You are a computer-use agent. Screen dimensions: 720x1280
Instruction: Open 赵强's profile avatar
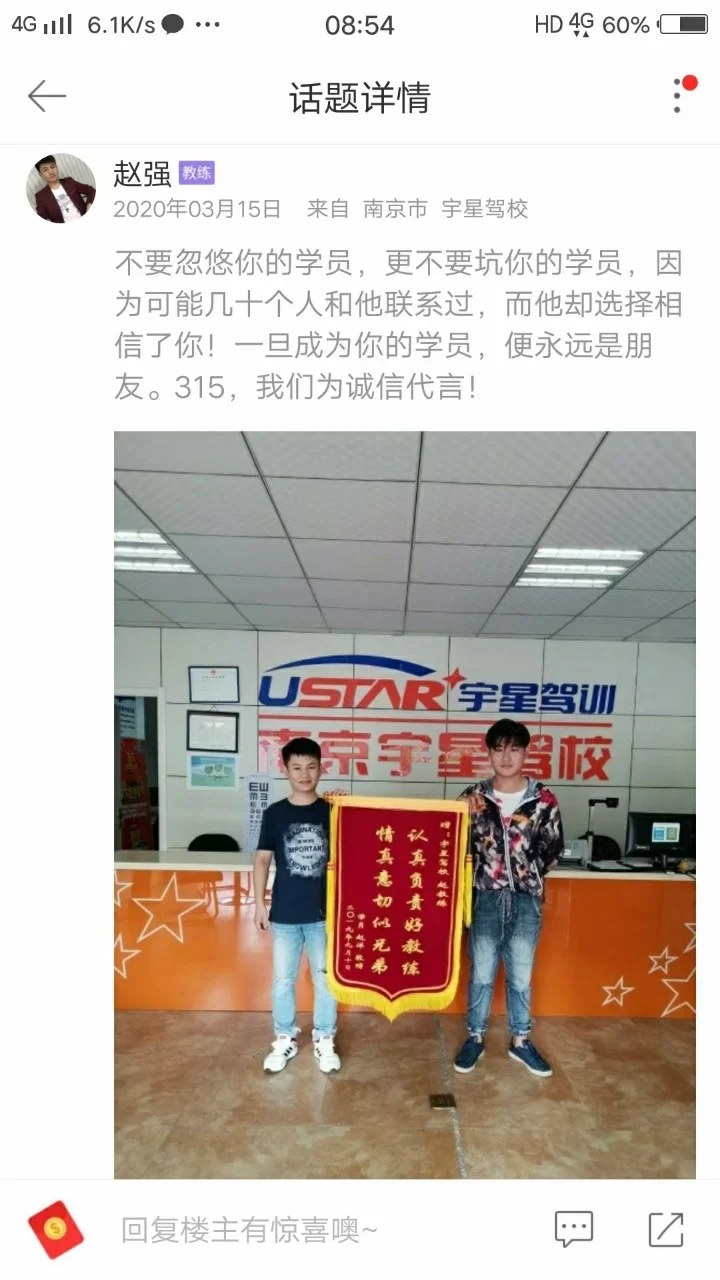(61, 188)
